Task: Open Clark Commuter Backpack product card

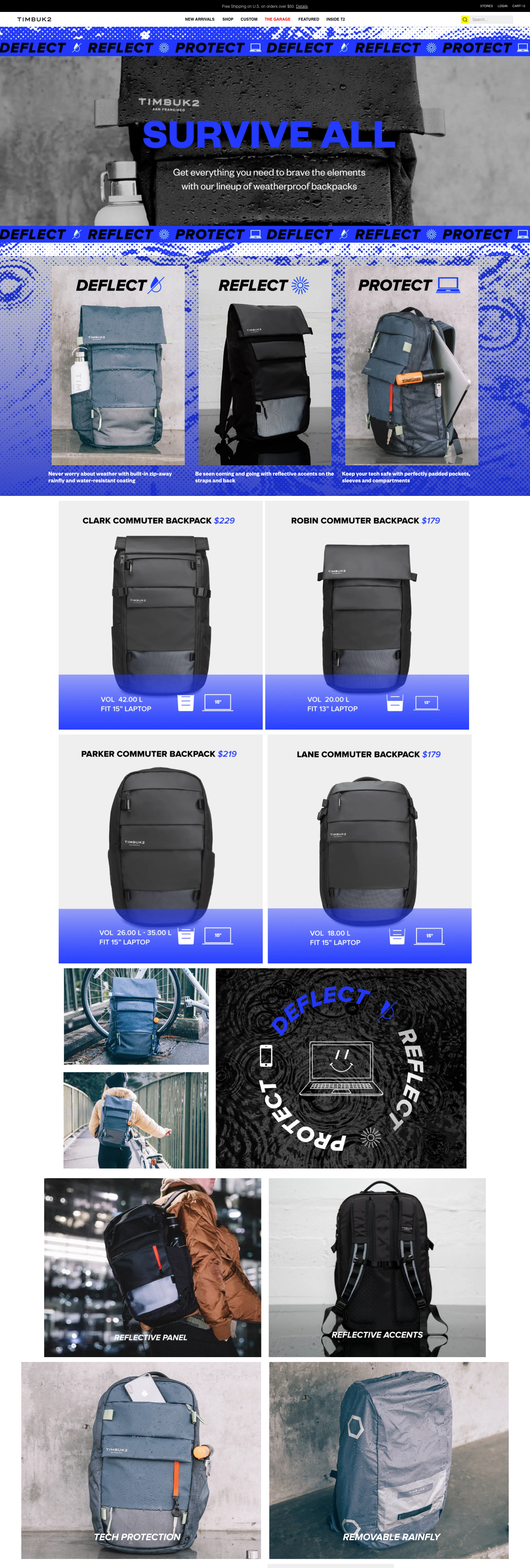Action: [161, 615]
